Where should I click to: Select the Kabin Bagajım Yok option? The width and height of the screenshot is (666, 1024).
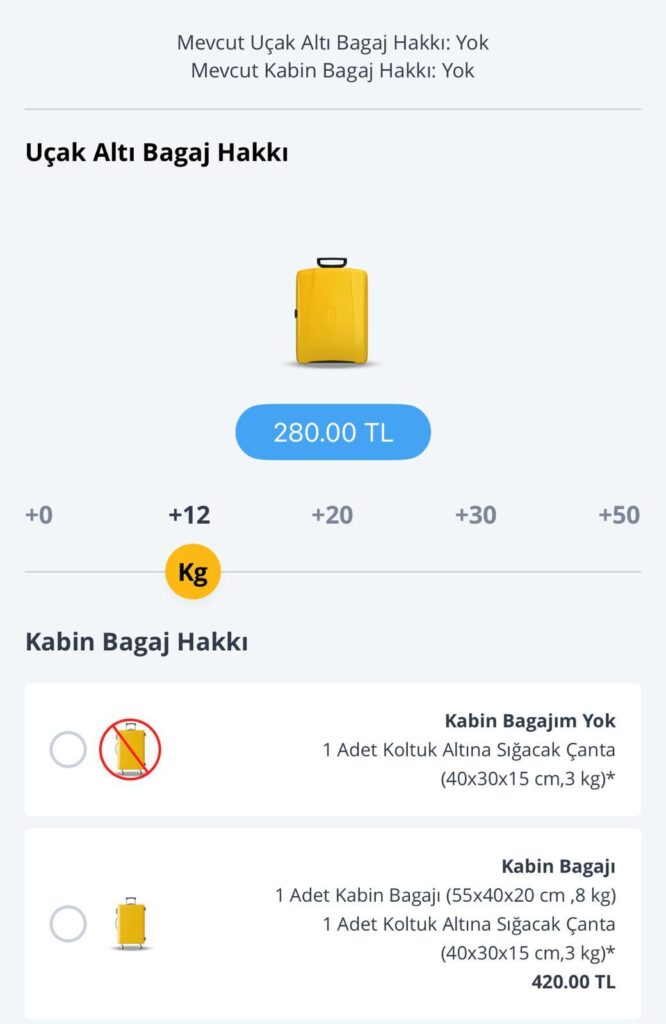(68, 749)
